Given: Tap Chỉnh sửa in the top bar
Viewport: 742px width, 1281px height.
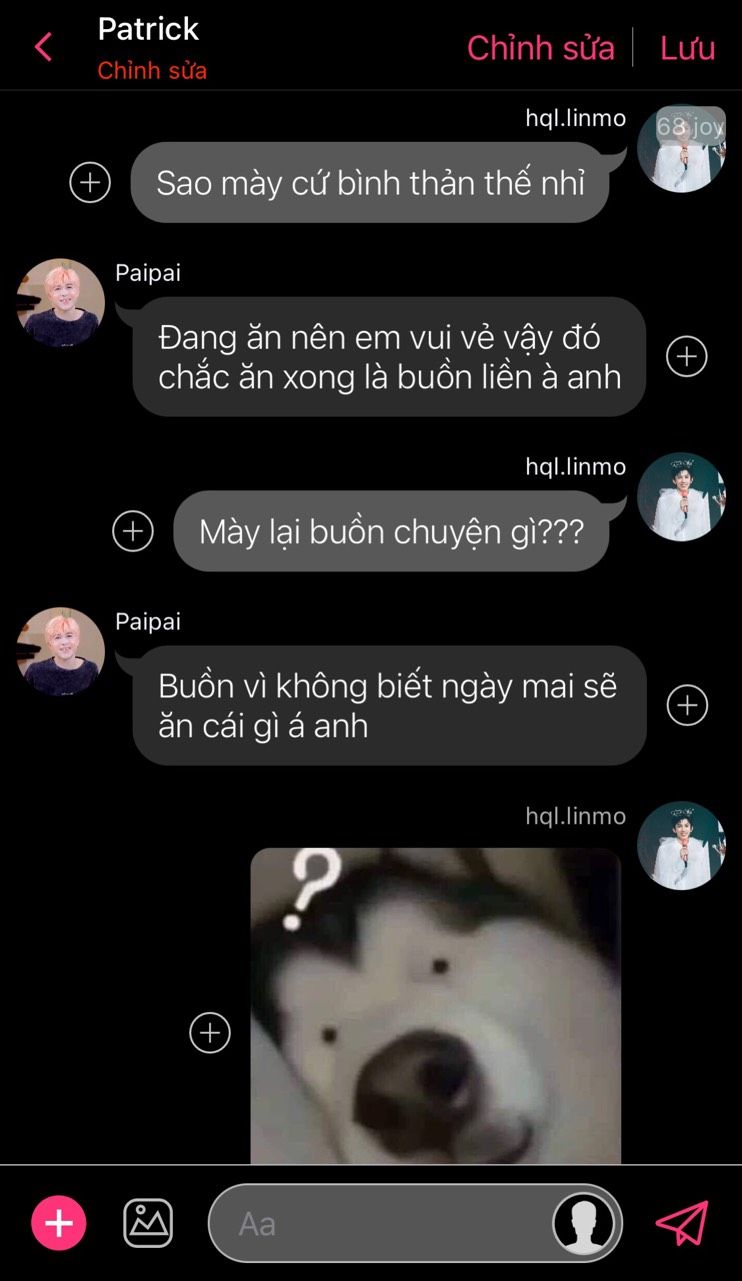Looking at the screenshot, I should click(540, 47).
